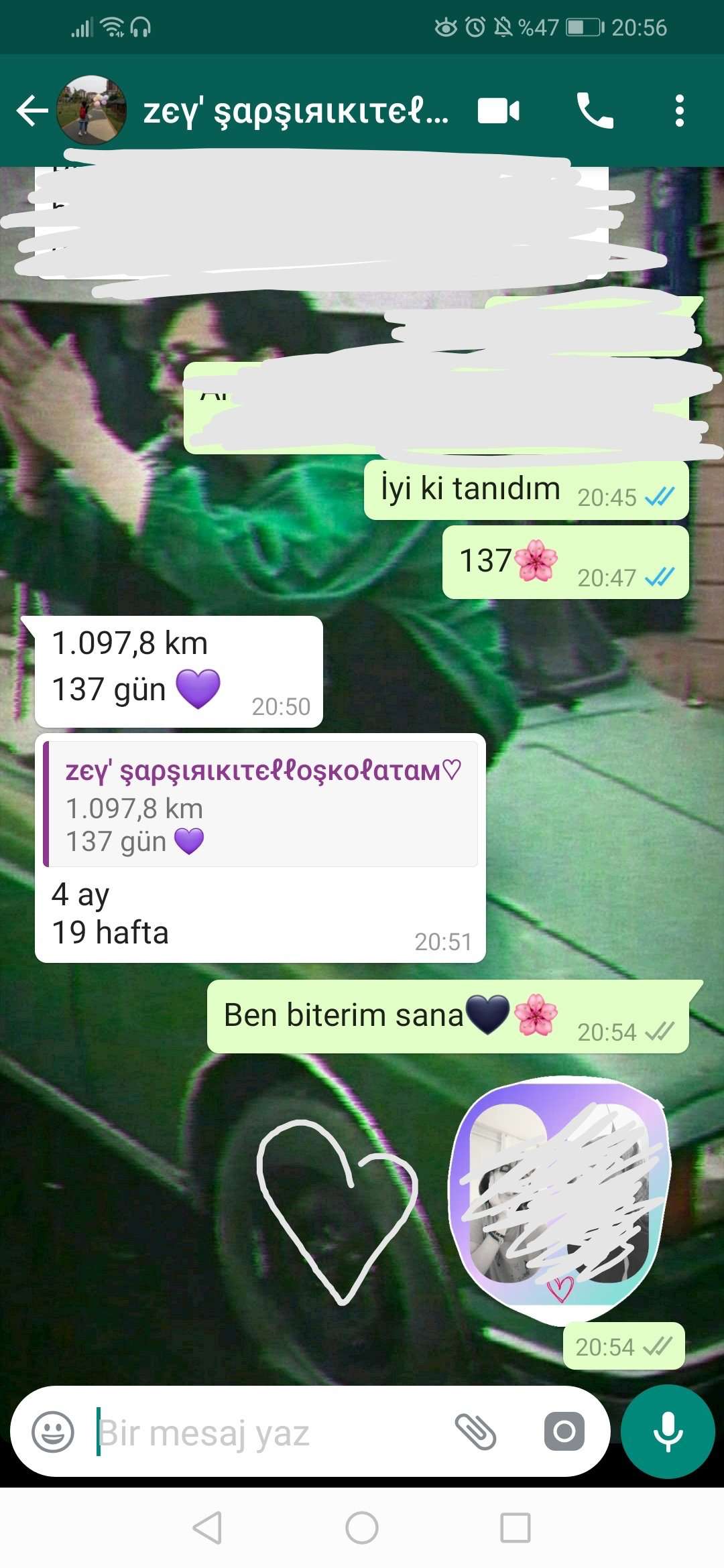Viewport: 724px width, 1568px height.
Task: Tap the system home button
Action: point(362,1528)
